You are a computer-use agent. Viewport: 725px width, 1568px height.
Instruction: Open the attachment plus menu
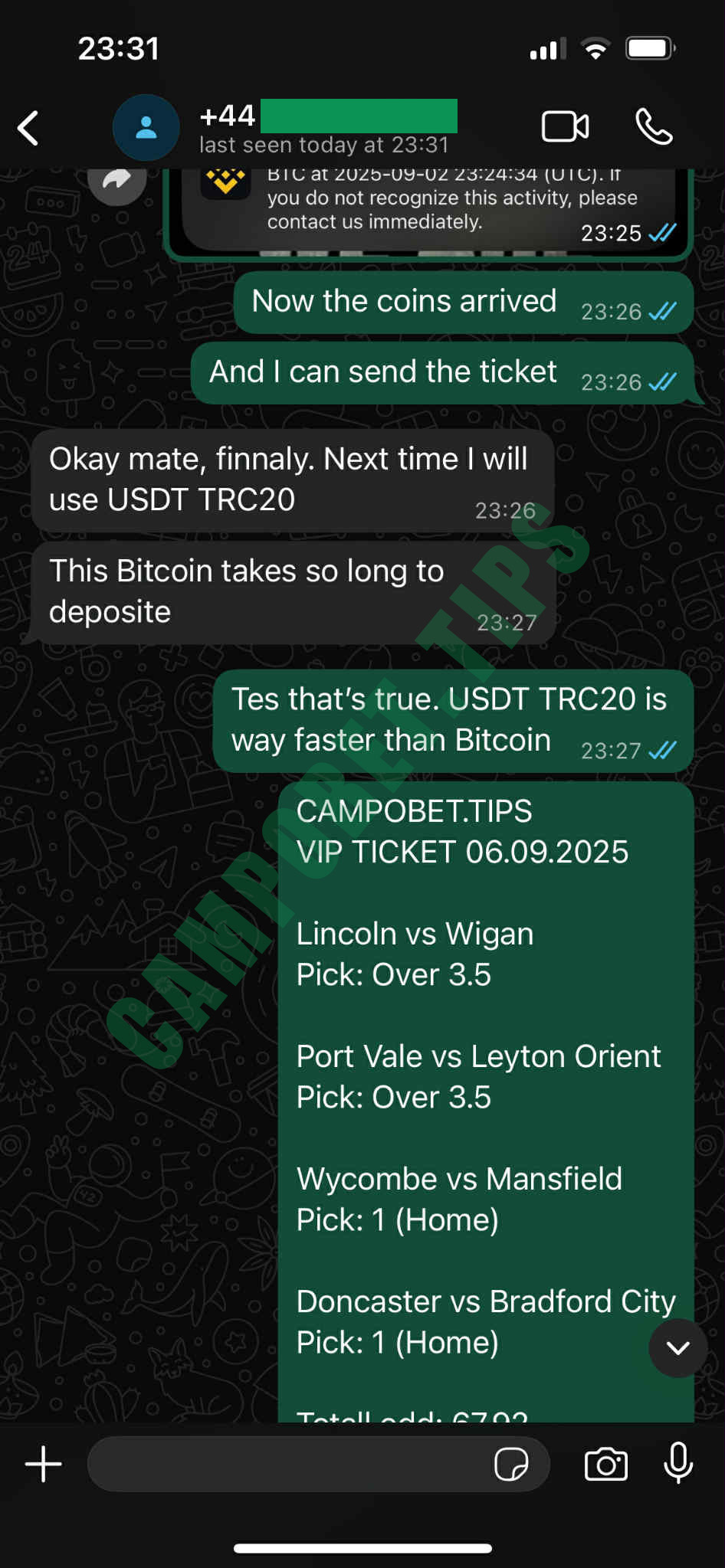pyautogui.click(x=44, y=1464)
